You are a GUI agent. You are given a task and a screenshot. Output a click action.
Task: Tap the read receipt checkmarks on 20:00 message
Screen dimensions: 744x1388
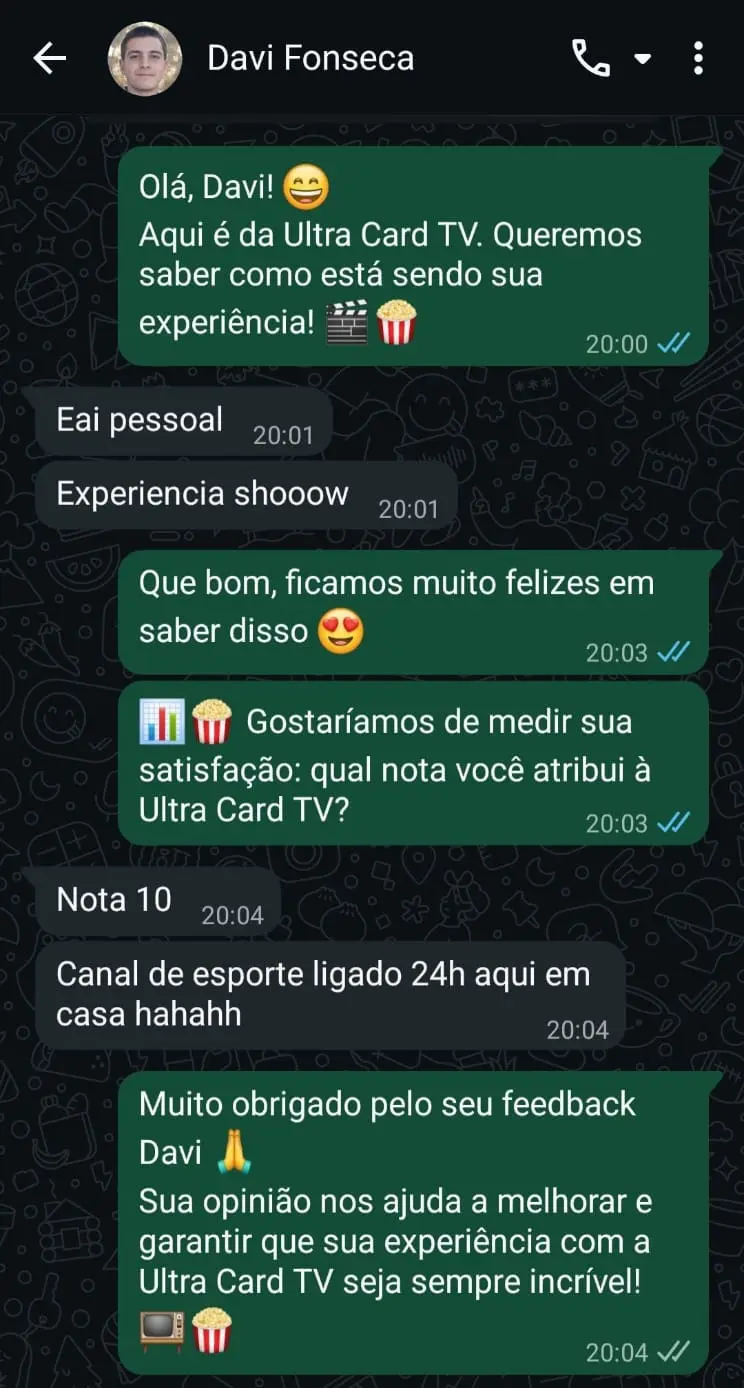pos(674,343)
